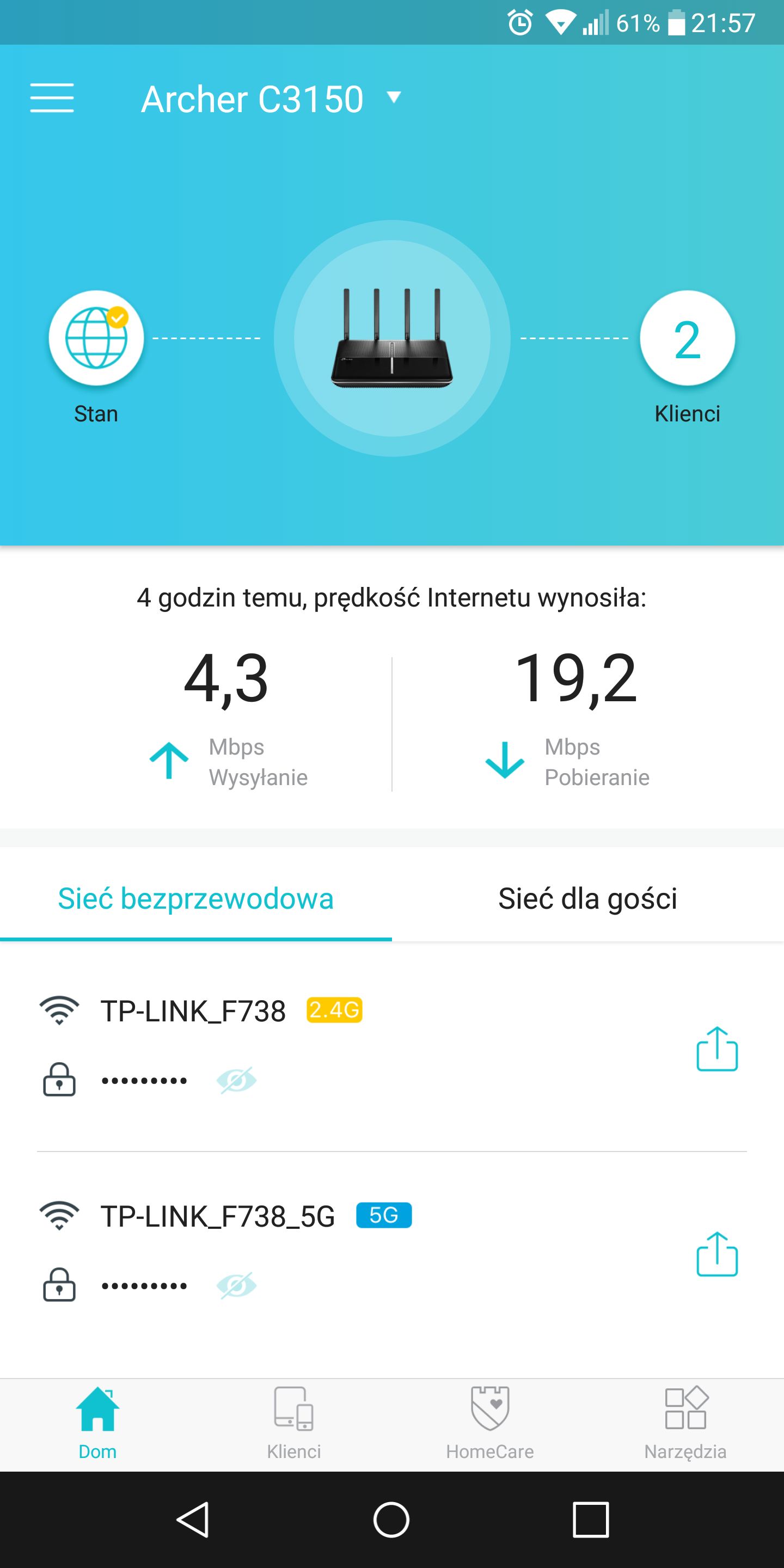Share the TP-LINK_F738 network
Image resolution: width=784 pixels, height=1568 pixels.
click(x=717, y=1049)
